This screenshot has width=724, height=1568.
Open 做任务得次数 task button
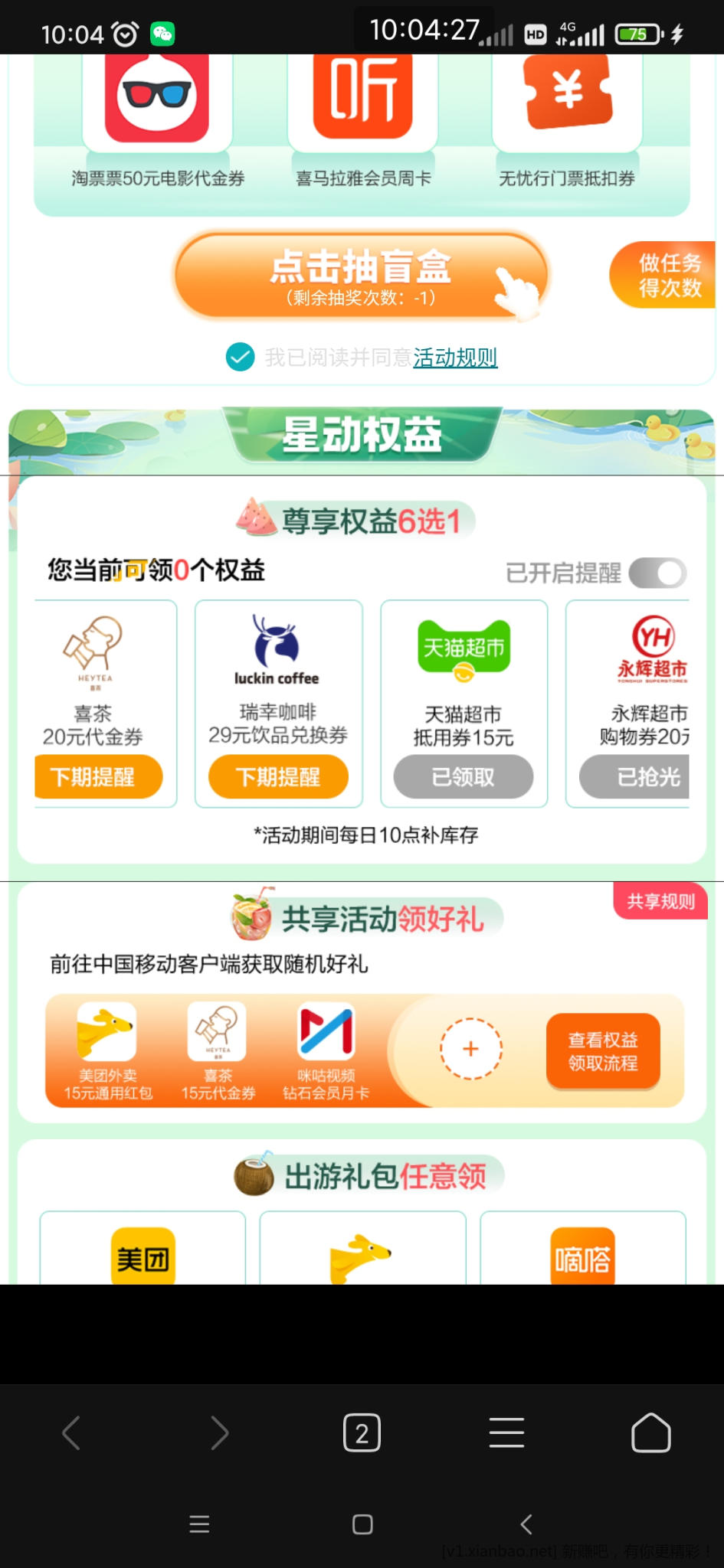664,276
